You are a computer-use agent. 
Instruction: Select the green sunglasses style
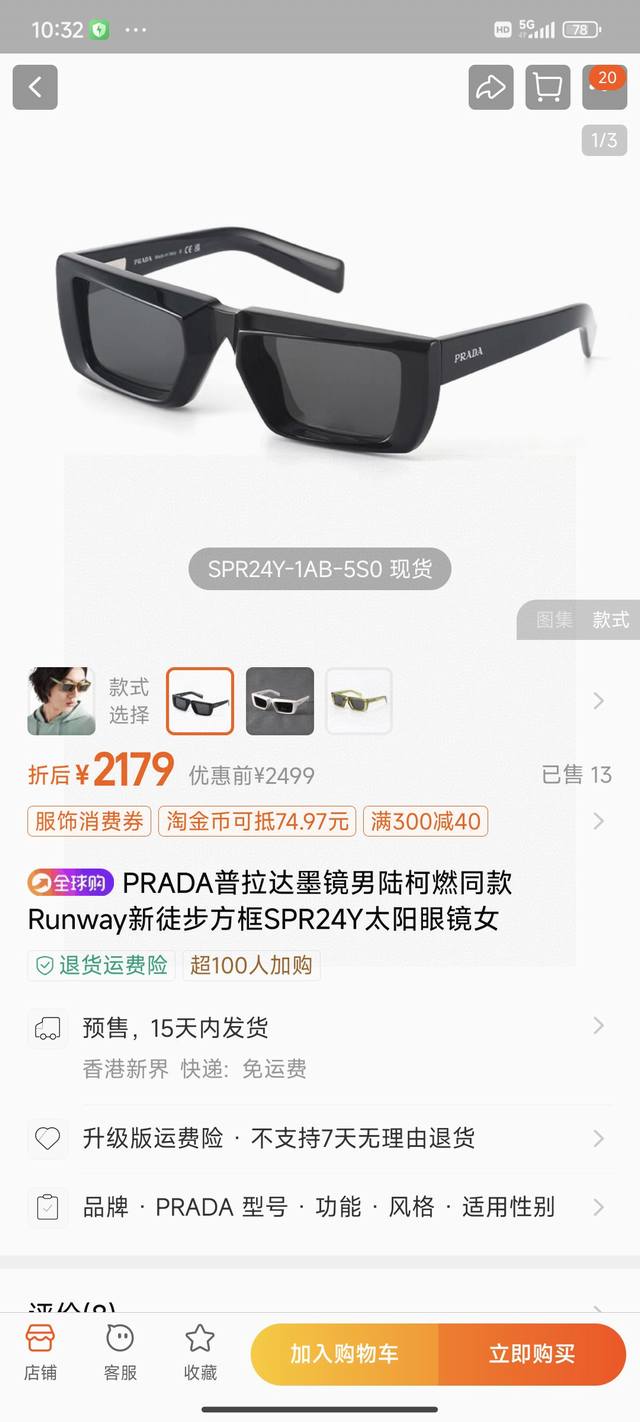click(359, 701)
